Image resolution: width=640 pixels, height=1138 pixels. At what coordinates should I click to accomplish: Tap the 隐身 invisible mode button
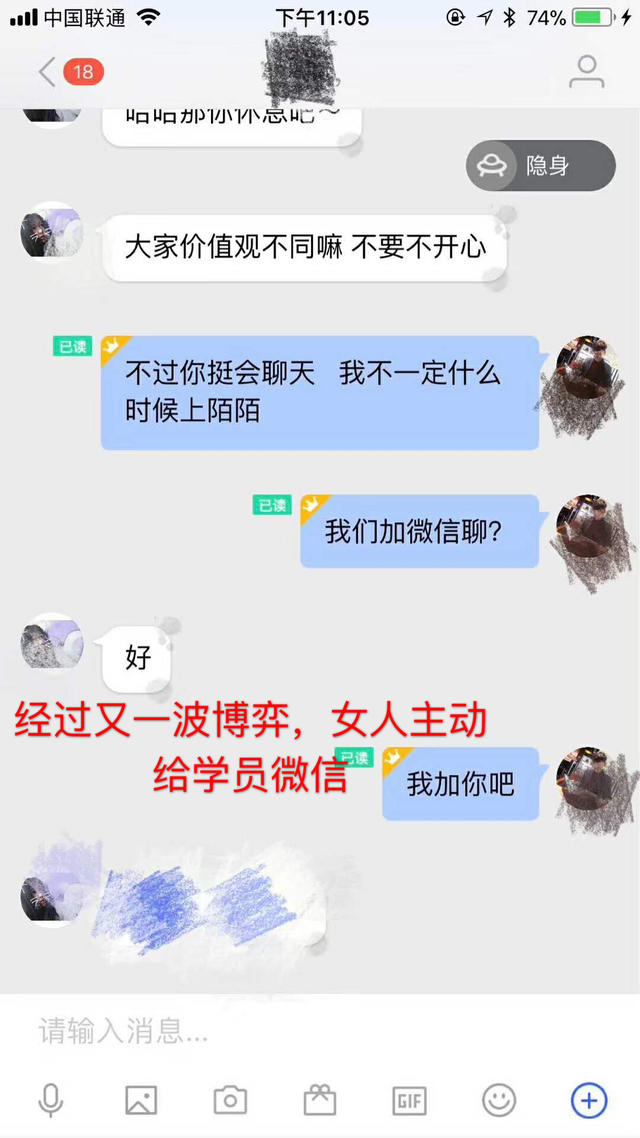[x=540, y=165]
